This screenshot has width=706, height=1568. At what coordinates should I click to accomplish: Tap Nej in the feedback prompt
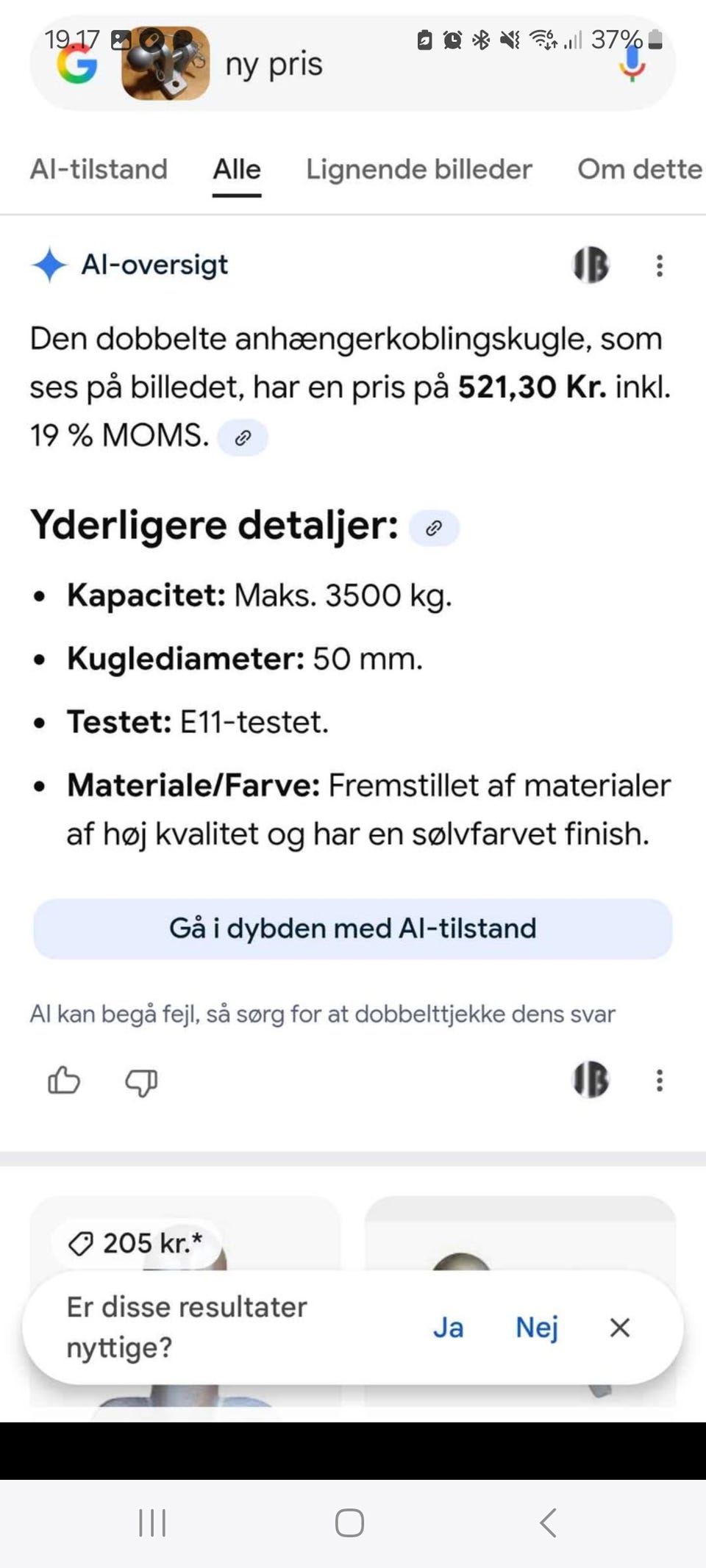536,1328
